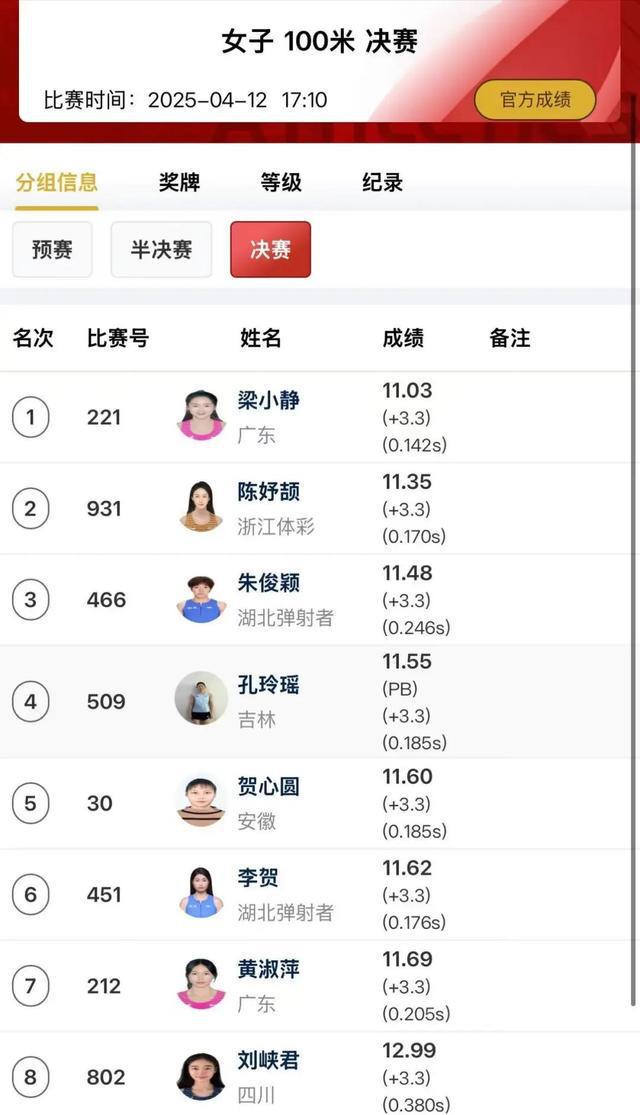Open athlete 刘峡君's row
Image resolution: width=640 pixels, height=1115 pixels.
tap(316, 1074)
